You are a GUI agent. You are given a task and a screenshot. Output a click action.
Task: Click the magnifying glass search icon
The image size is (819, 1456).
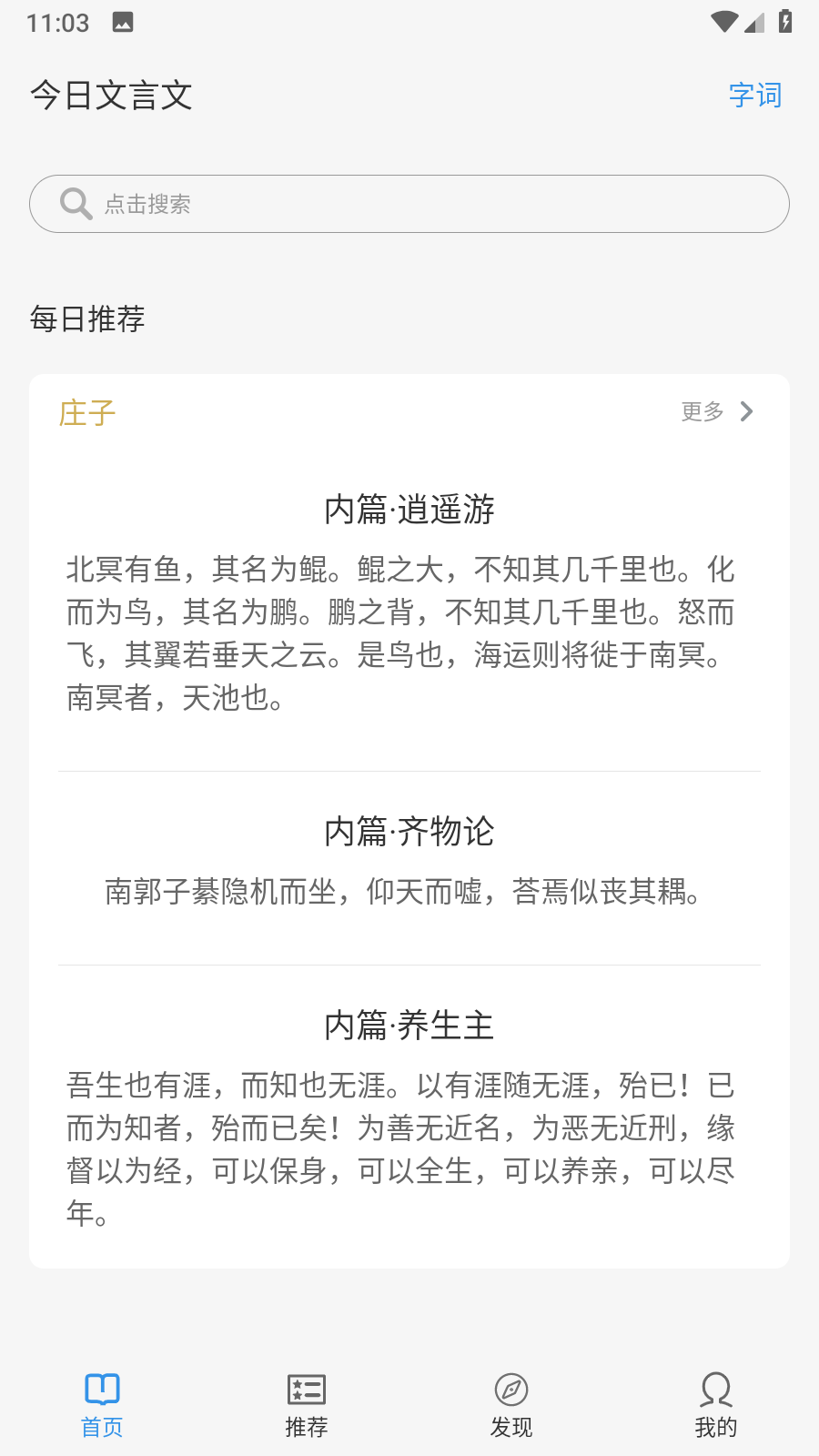(x=76, y=203)
